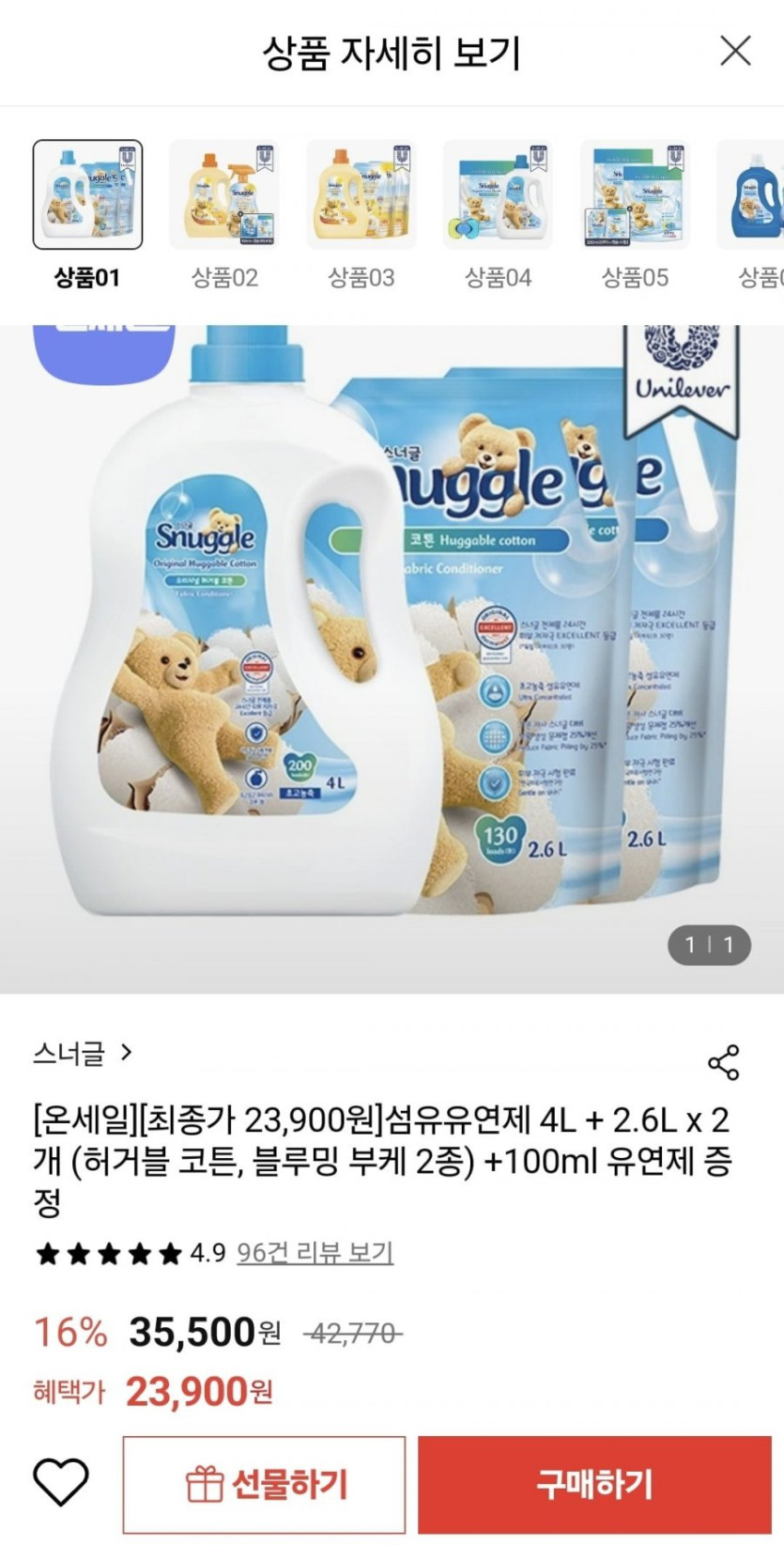Open the 96건 리뷰 보기 link
784x1545 pixels.
[x=315, y=1253]
